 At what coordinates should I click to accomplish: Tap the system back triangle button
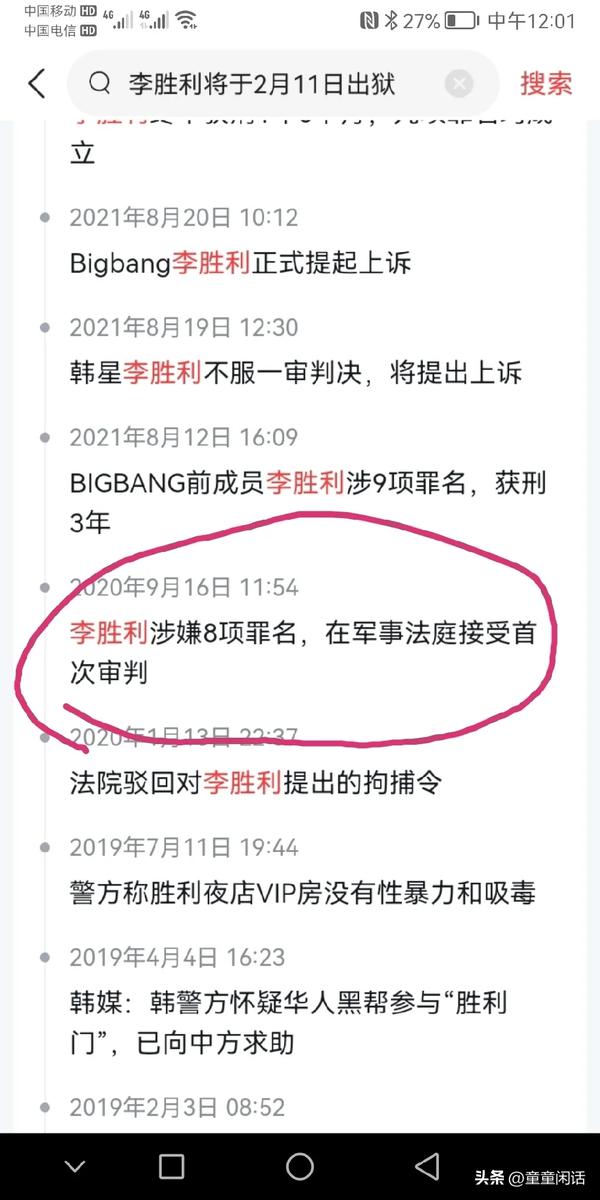(427, 1166)
